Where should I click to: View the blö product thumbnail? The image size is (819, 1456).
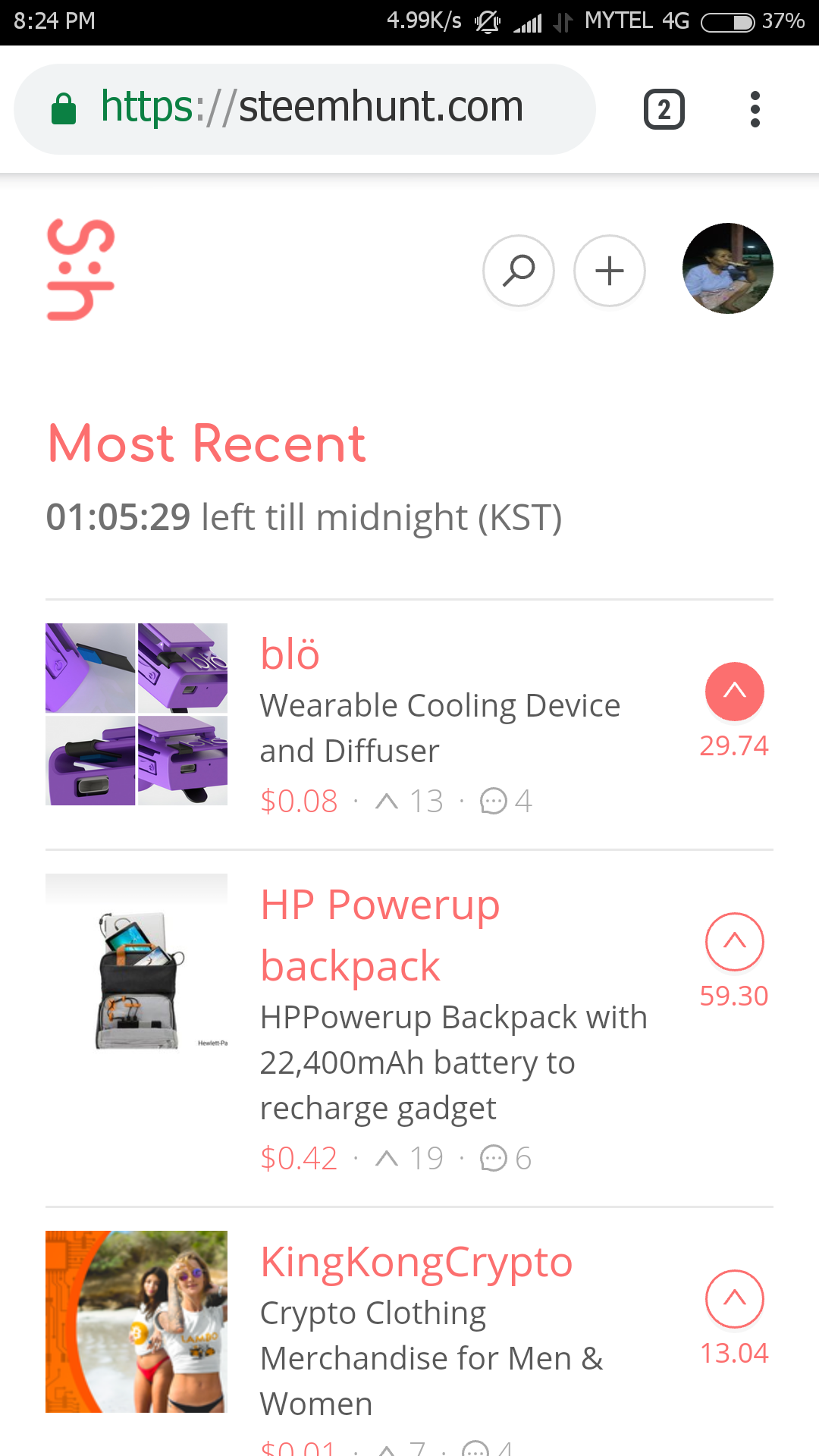click(x=136, y=714)
